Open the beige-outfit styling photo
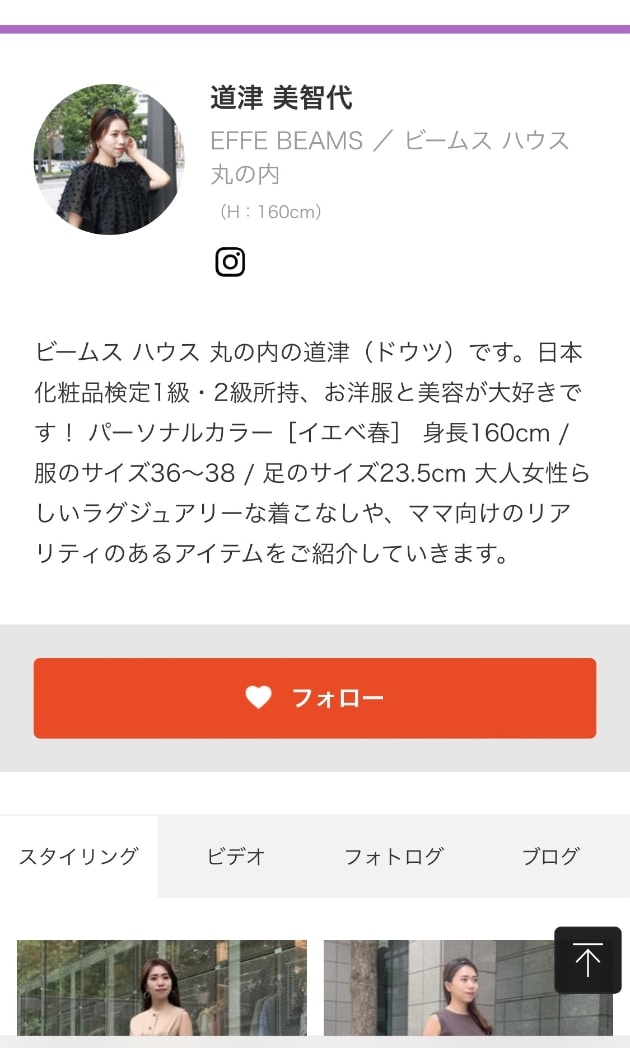The width and height of the screenshot is (630, 1048). [x=162, y=988]
